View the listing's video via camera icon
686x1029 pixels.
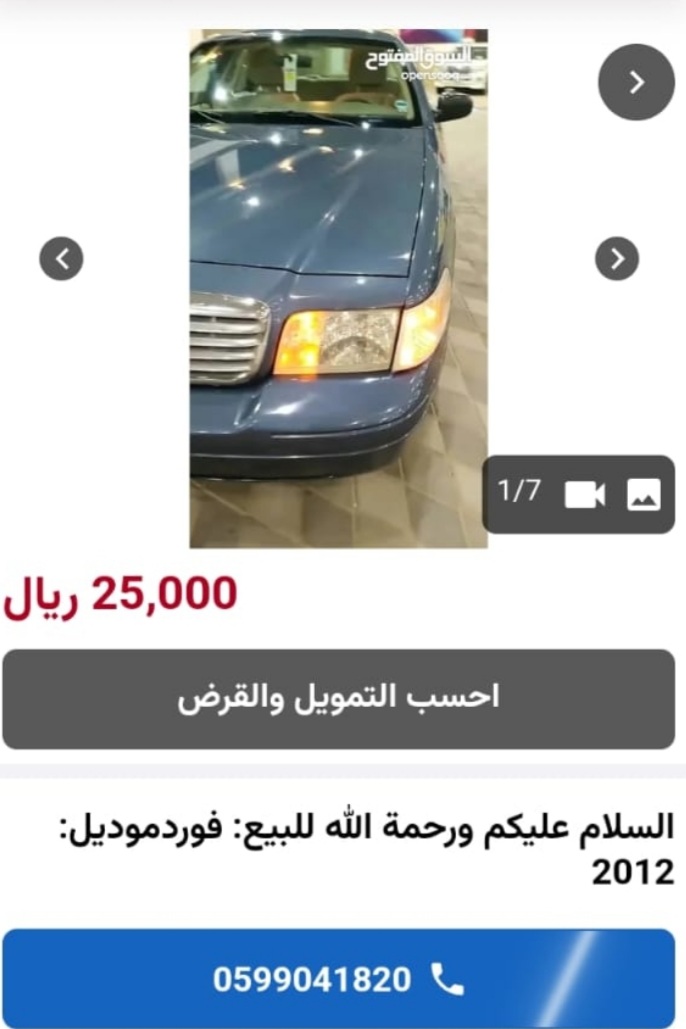coord(585,494)
